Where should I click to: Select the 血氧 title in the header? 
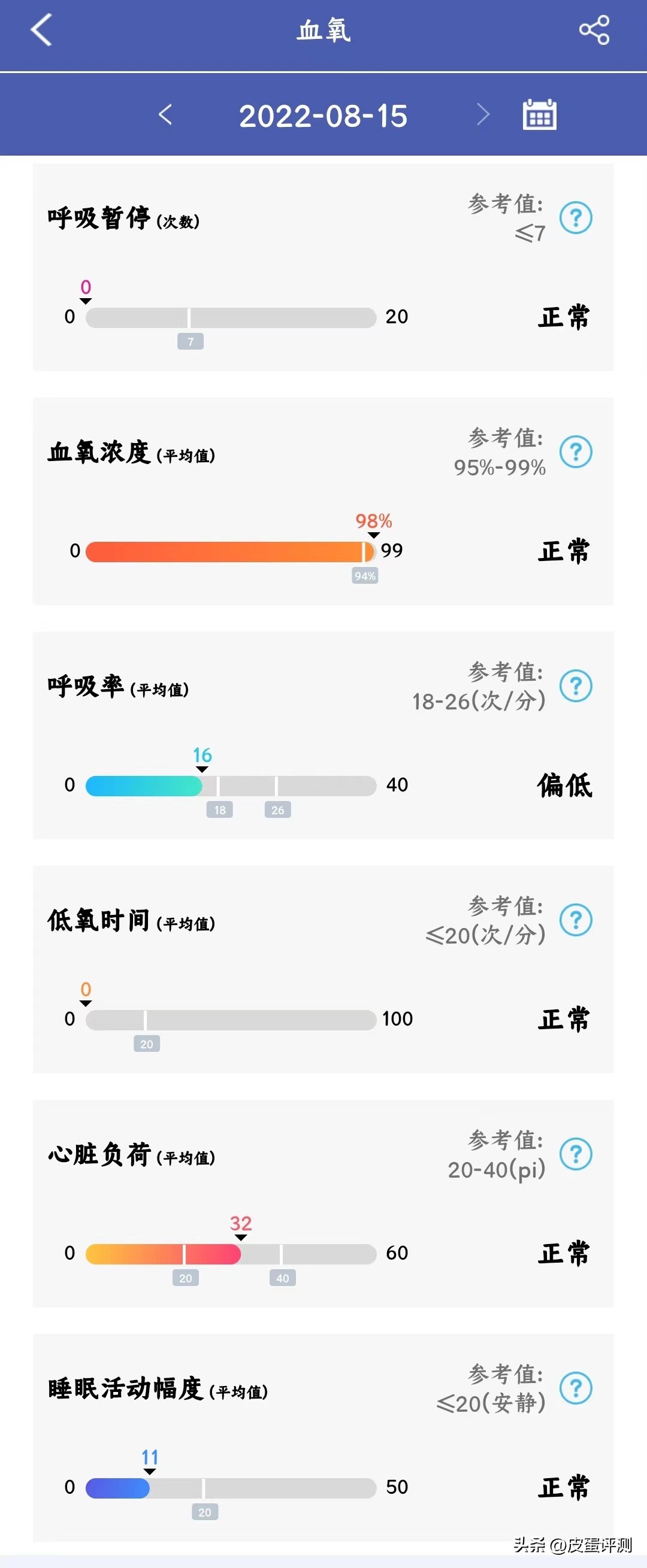[323, 31]
